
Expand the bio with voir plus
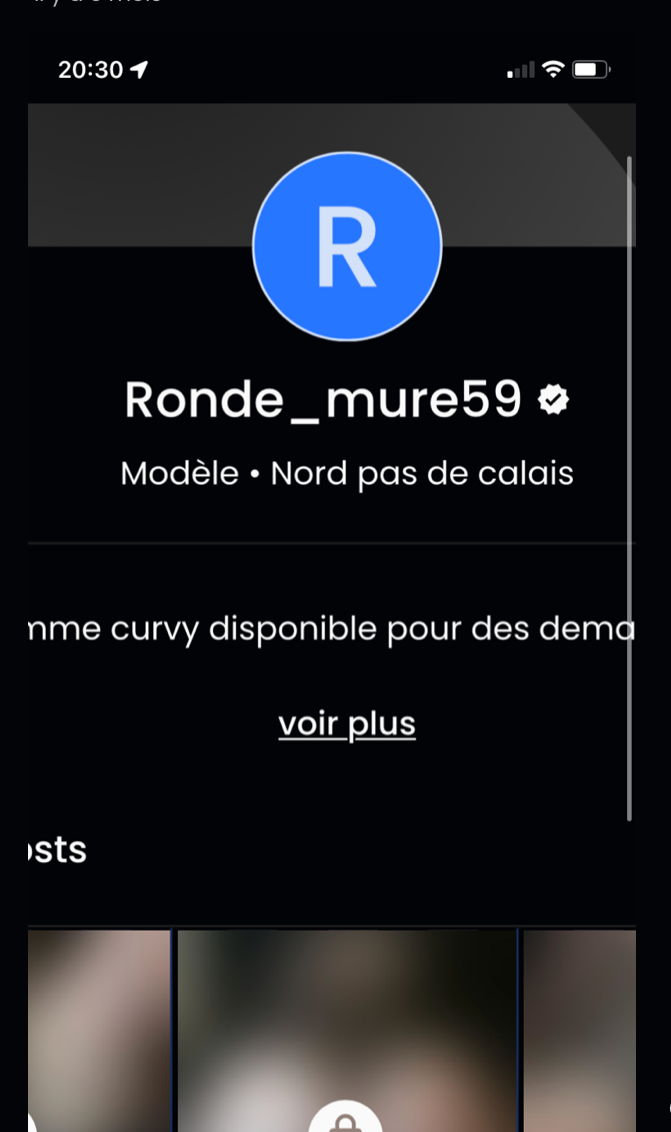(346, 724)
